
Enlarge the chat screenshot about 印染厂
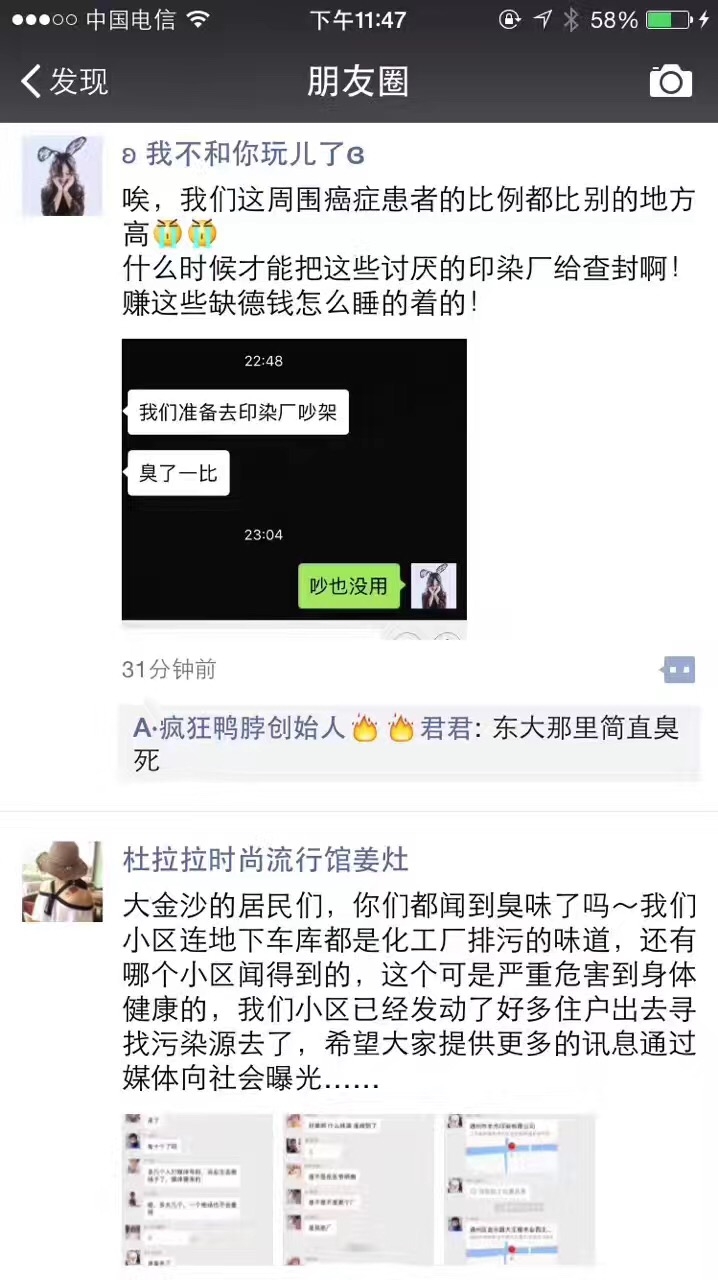coord(294,480)
